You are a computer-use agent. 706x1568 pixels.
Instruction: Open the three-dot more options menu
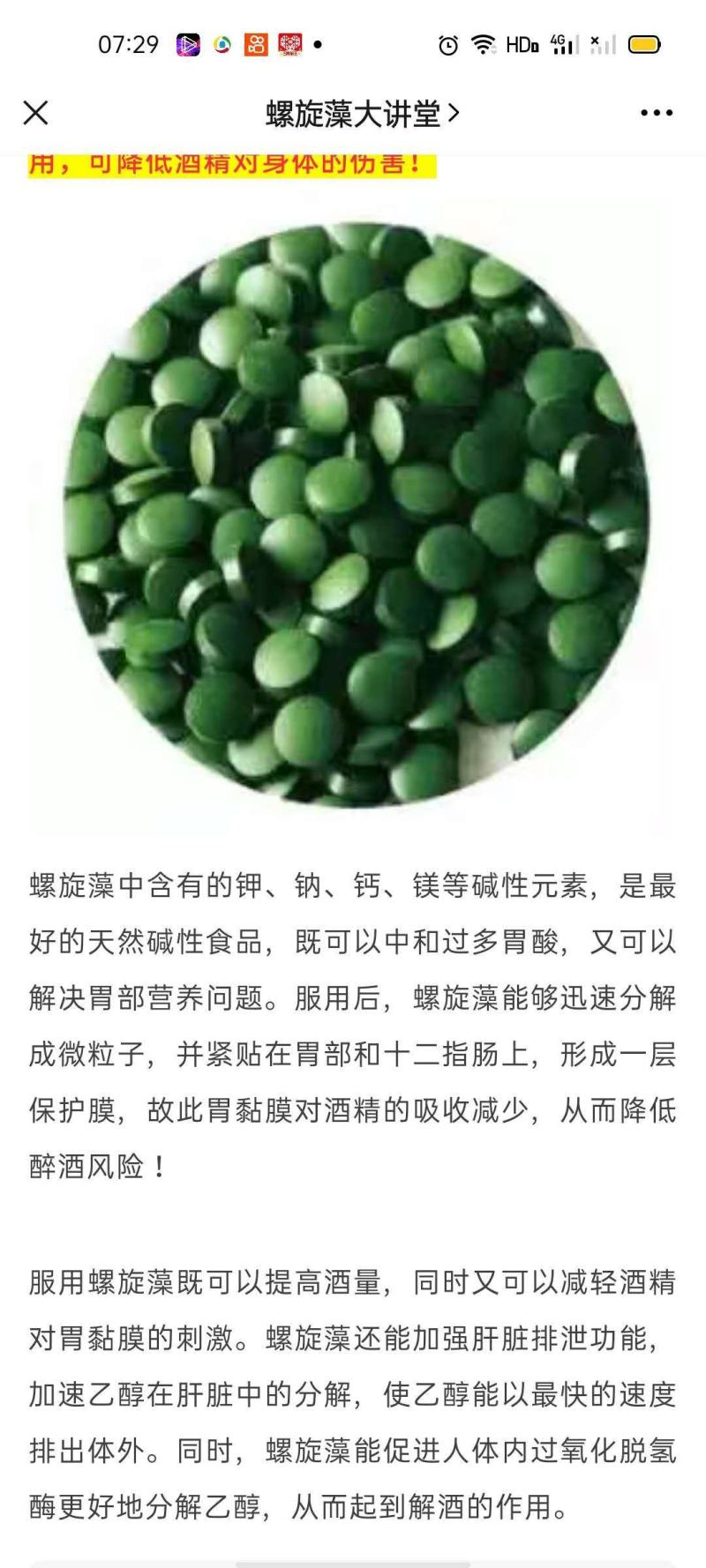click(657, 113)
